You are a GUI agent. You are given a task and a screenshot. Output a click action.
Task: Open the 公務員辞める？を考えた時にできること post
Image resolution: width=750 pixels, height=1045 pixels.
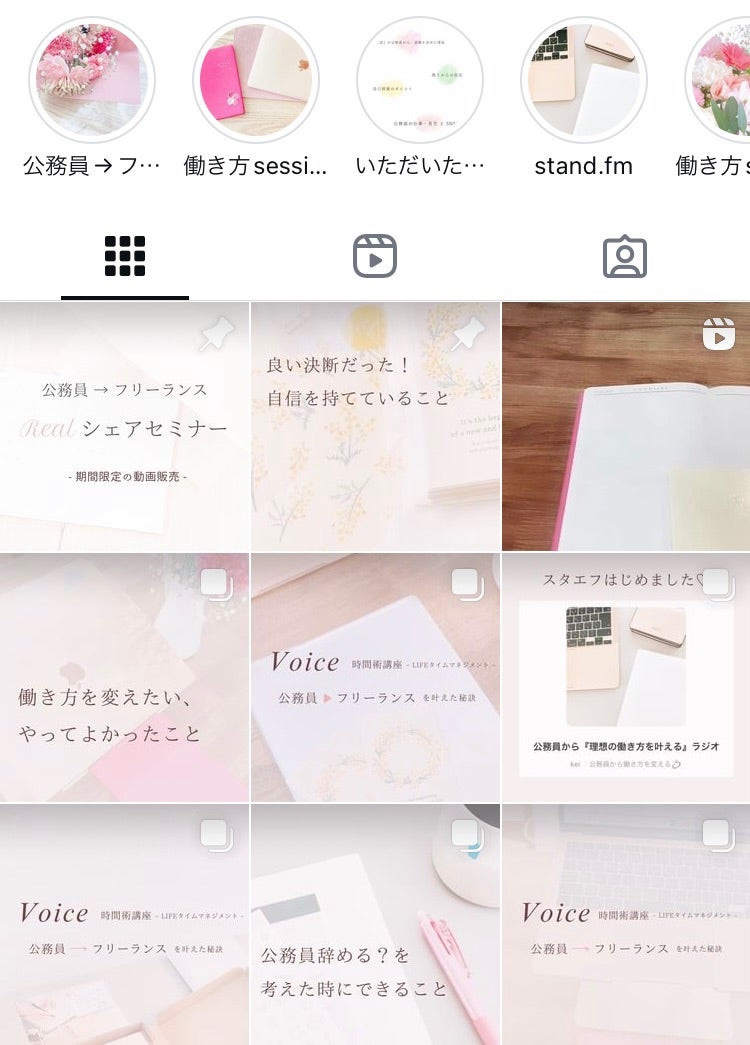click(x=375, y=925)
